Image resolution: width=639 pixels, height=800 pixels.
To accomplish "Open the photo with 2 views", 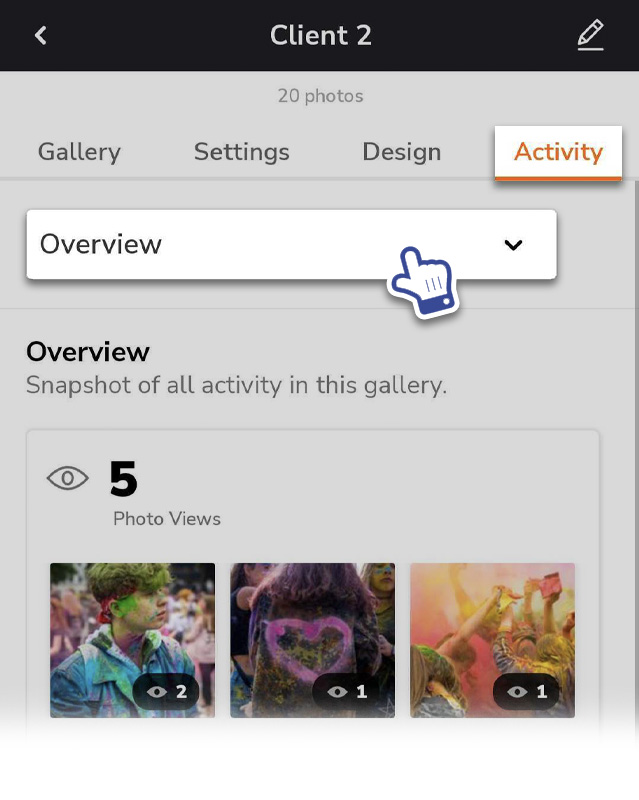I will [132, 640].
